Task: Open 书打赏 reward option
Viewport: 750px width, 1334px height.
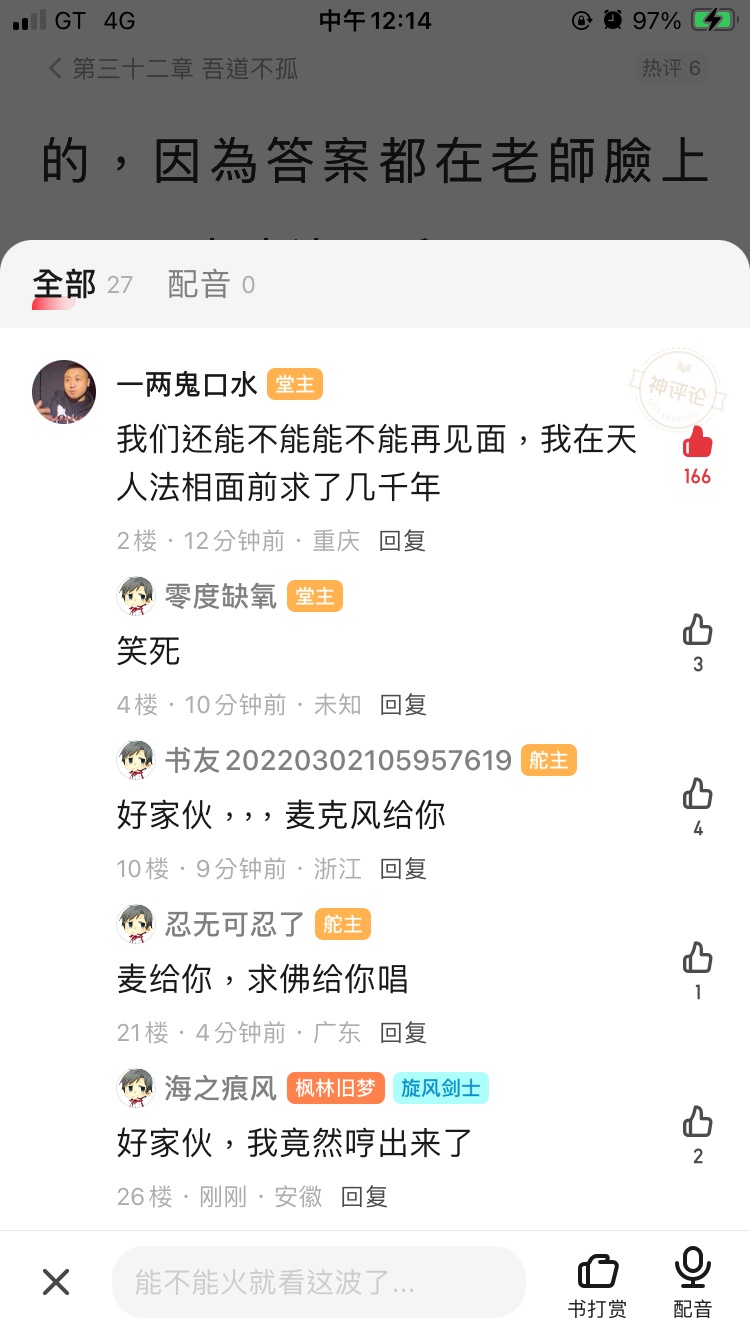Action: 597,1284
